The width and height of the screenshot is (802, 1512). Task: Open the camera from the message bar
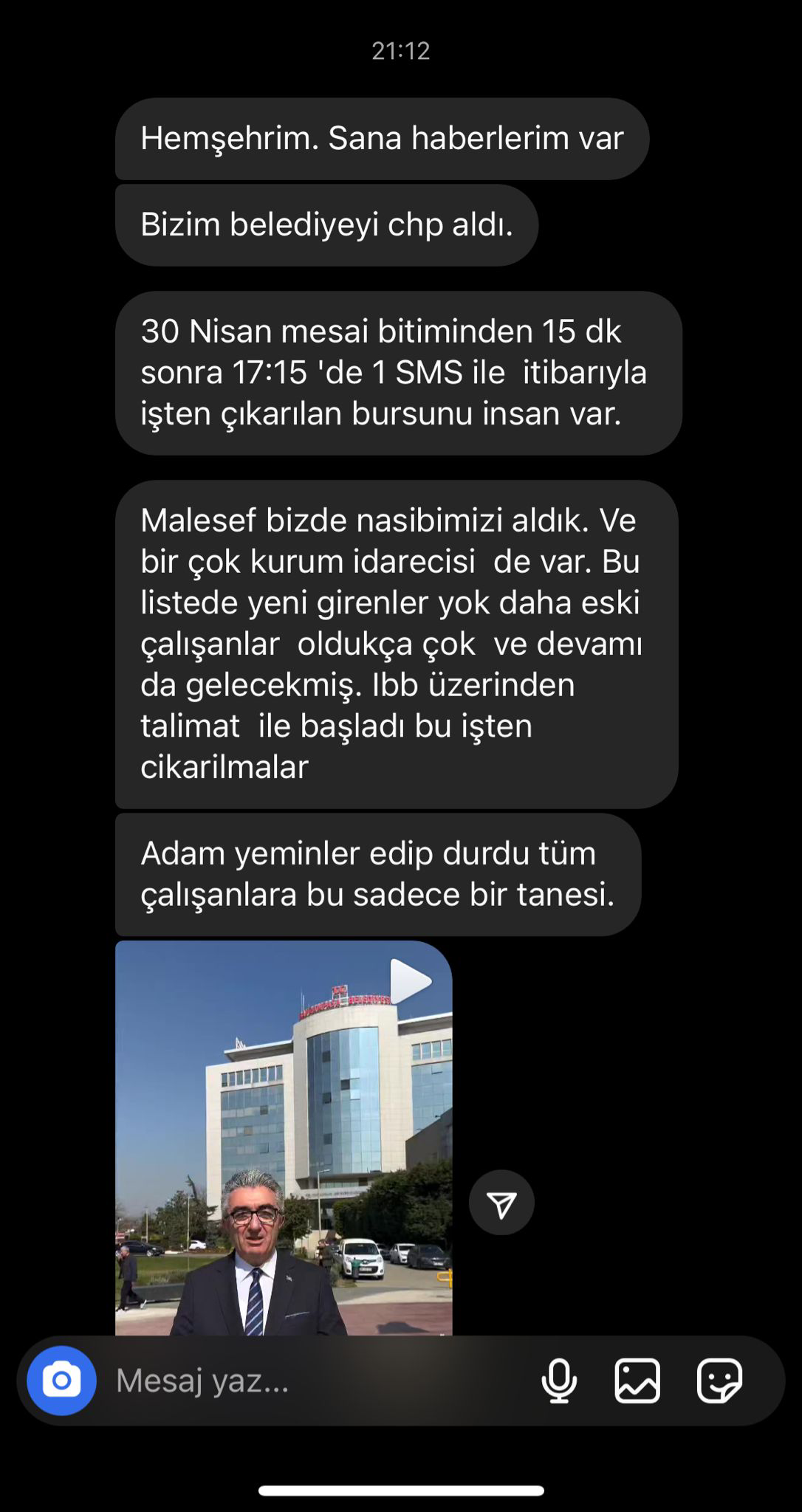click(x=61, y=1381)
